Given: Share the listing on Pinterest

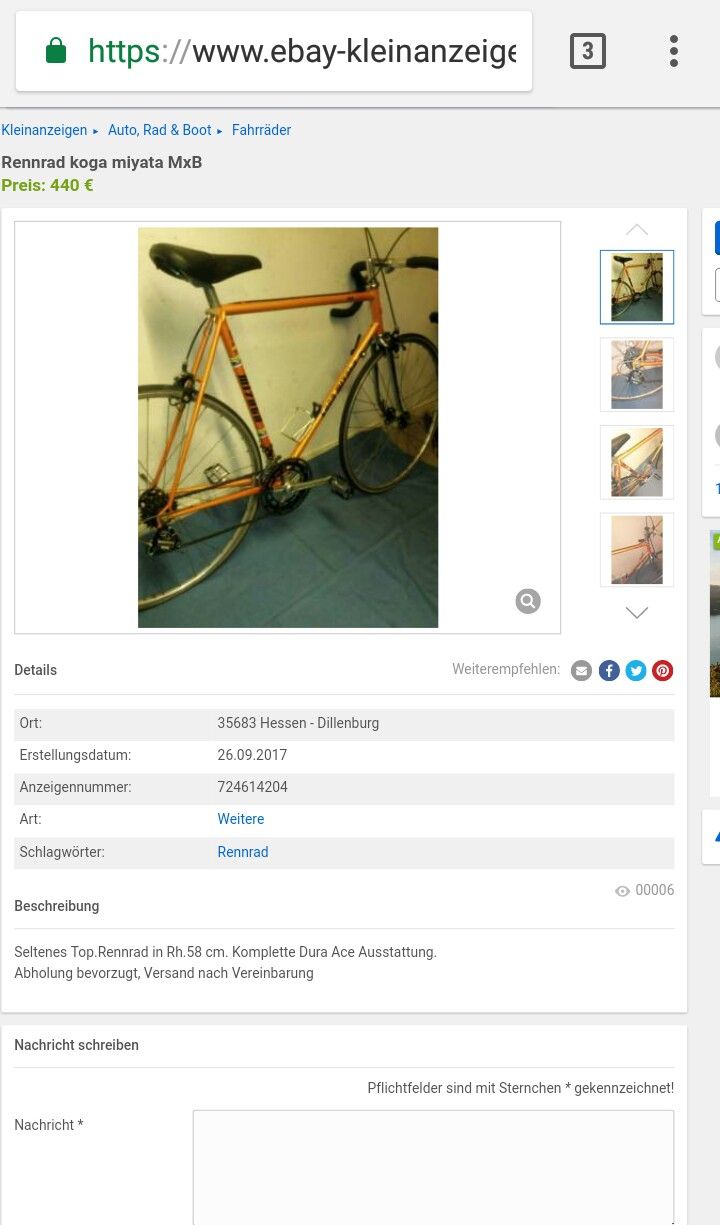Looking at the screenshot, I should 663,671.
